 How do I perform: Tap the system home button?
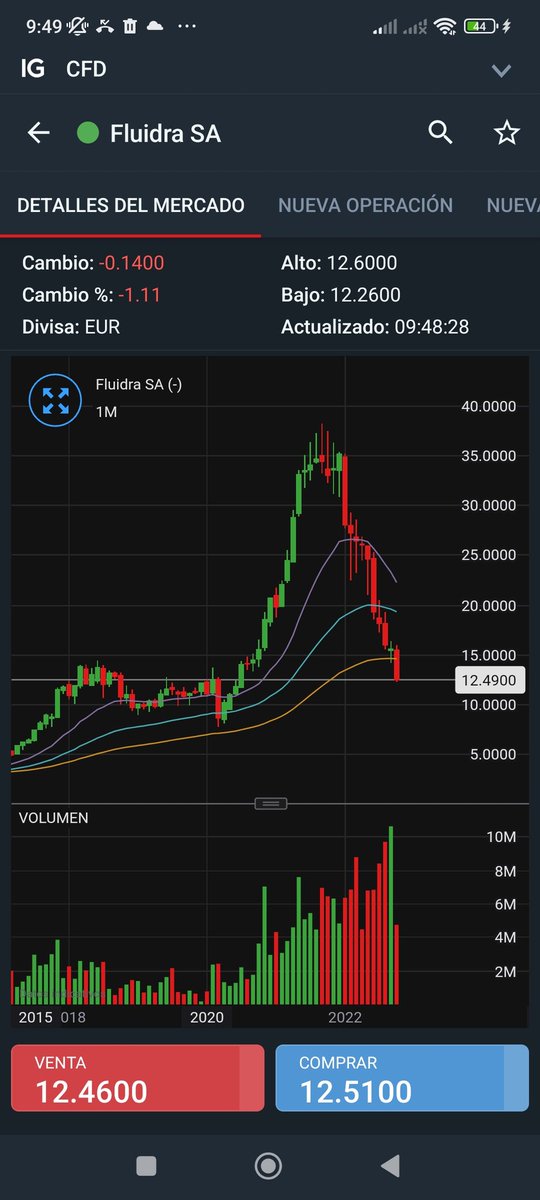(x=268, y=1166)
